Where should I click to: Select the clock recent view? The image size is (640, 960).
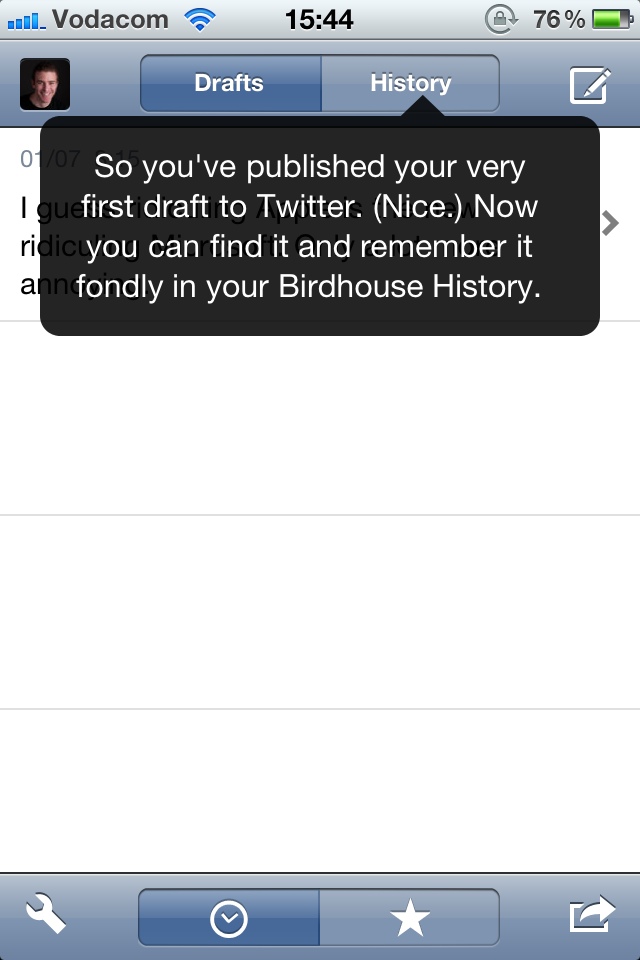point(229,918)
